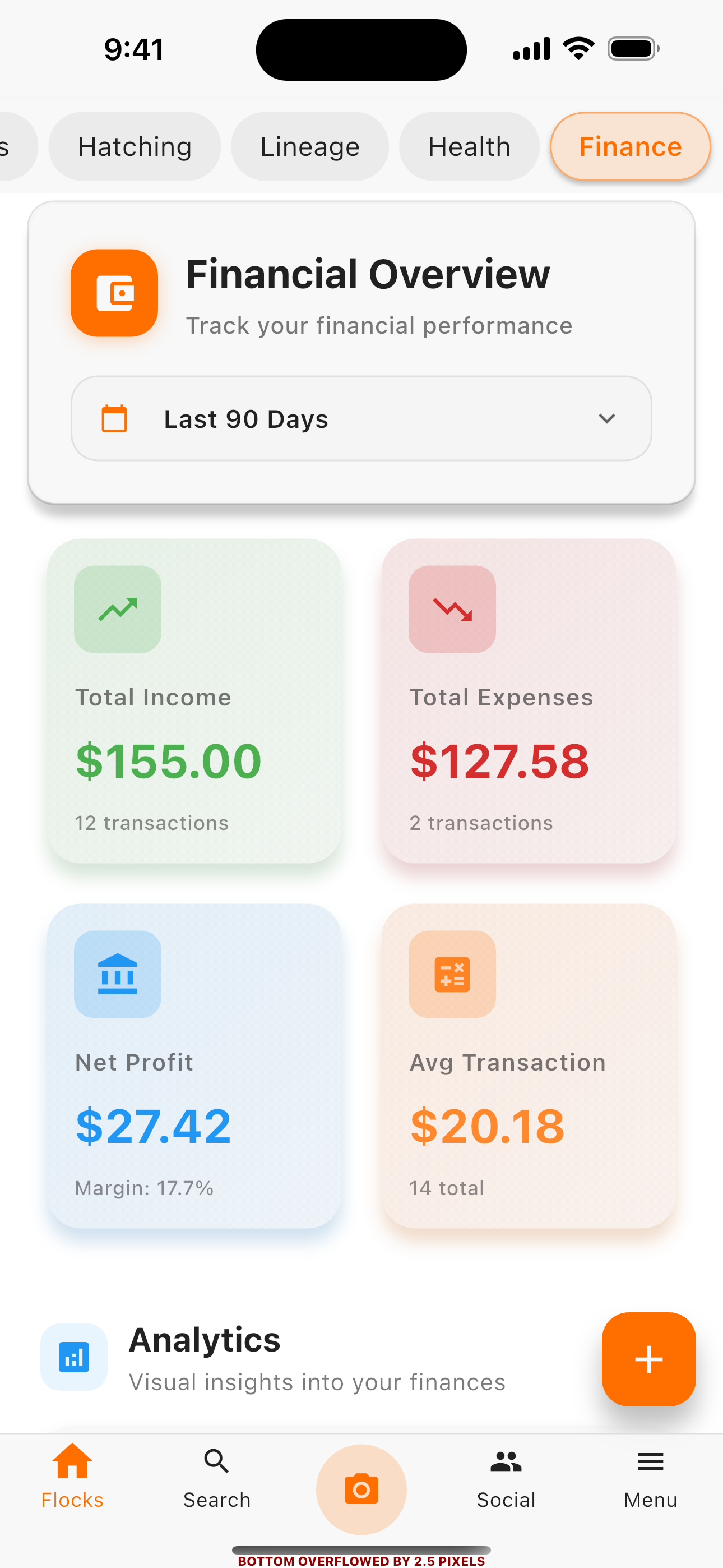The width and height of the screenshot is (723, 1568).
Task: Switch to the Lineage tab
Action: pyautogui.click(x=310, y=147)
